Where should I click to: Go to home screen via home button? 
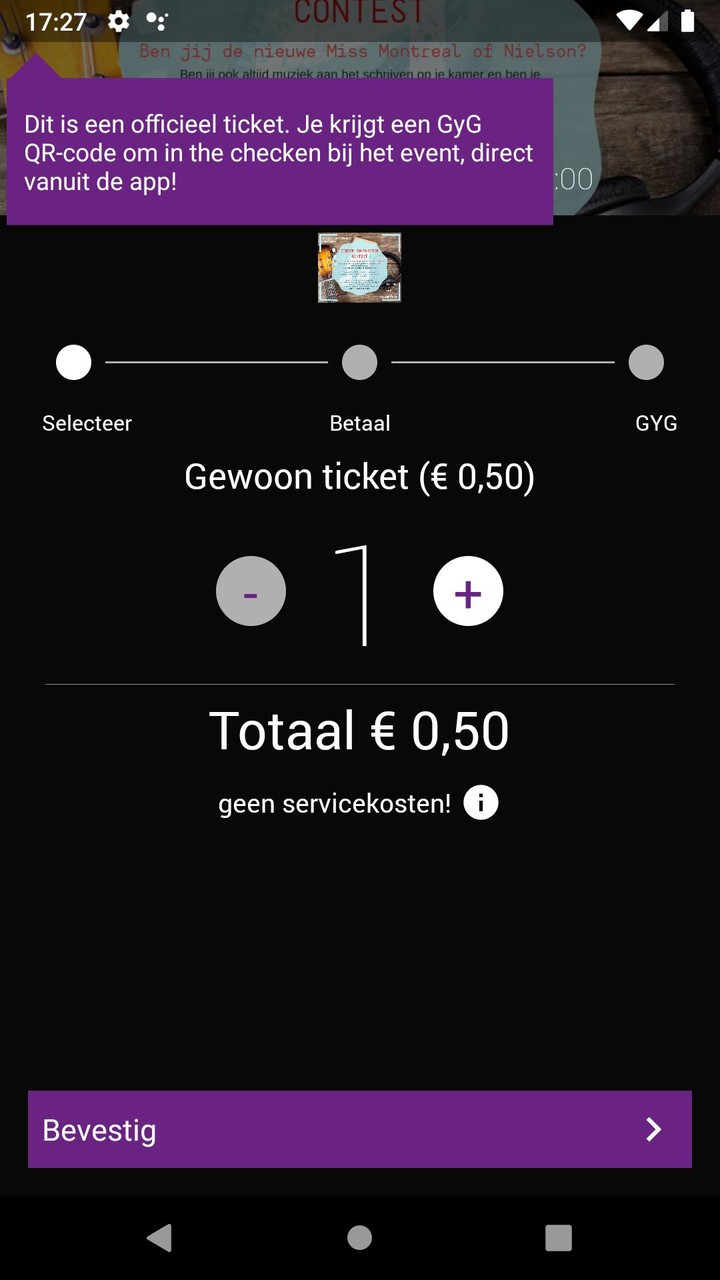pyautogui.click(x=360, y=1237)
